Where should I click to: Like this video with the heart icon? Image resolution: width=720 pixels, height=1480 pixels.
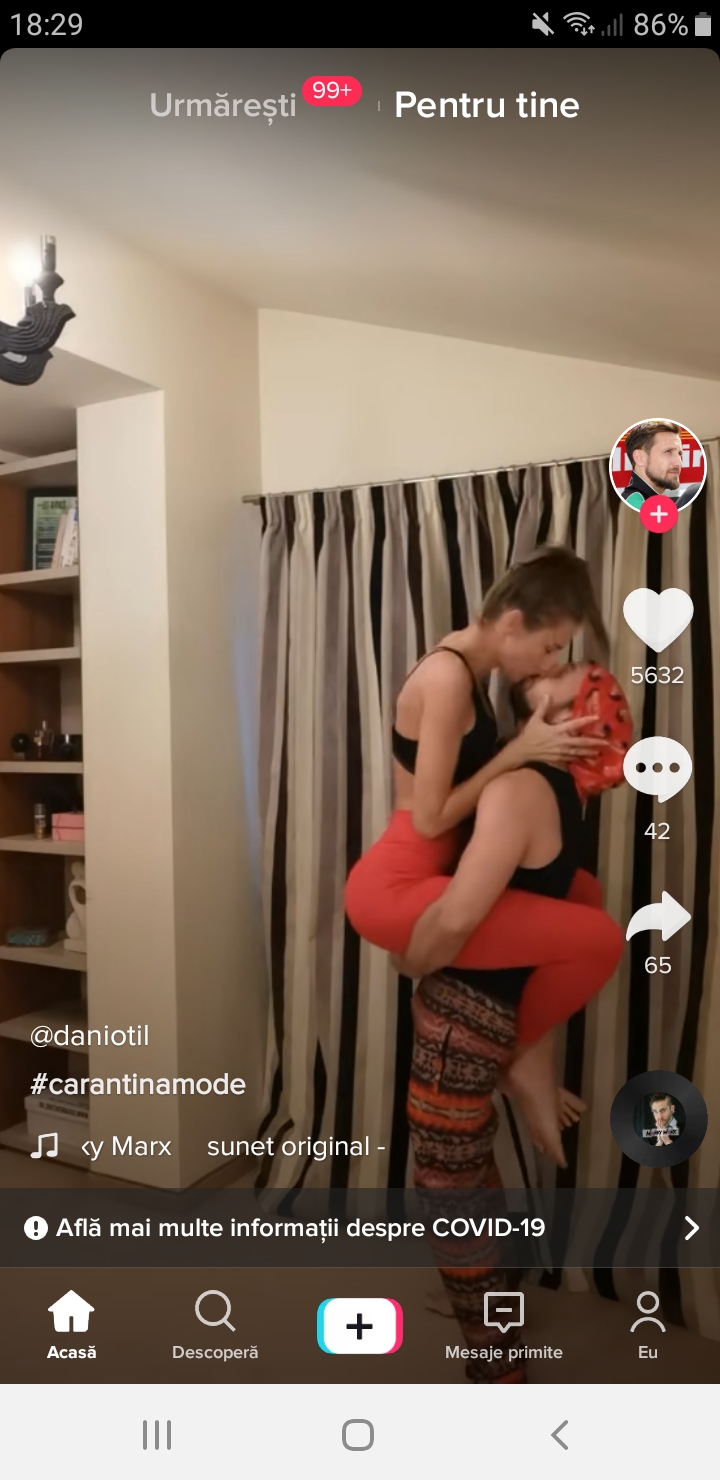coord(657,620)
